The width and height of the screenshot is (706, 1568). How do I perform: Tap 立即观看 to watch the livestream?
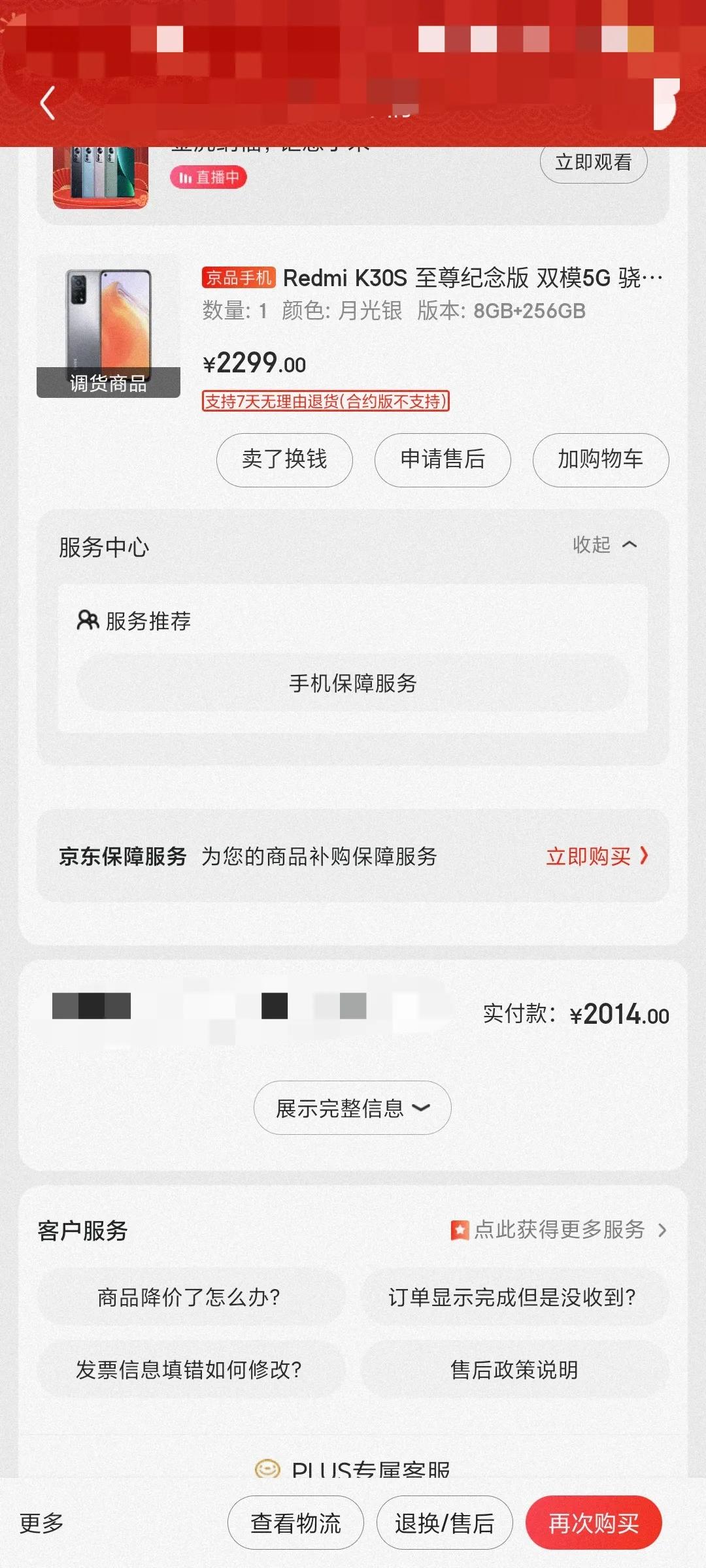click(x=593, y=163)
